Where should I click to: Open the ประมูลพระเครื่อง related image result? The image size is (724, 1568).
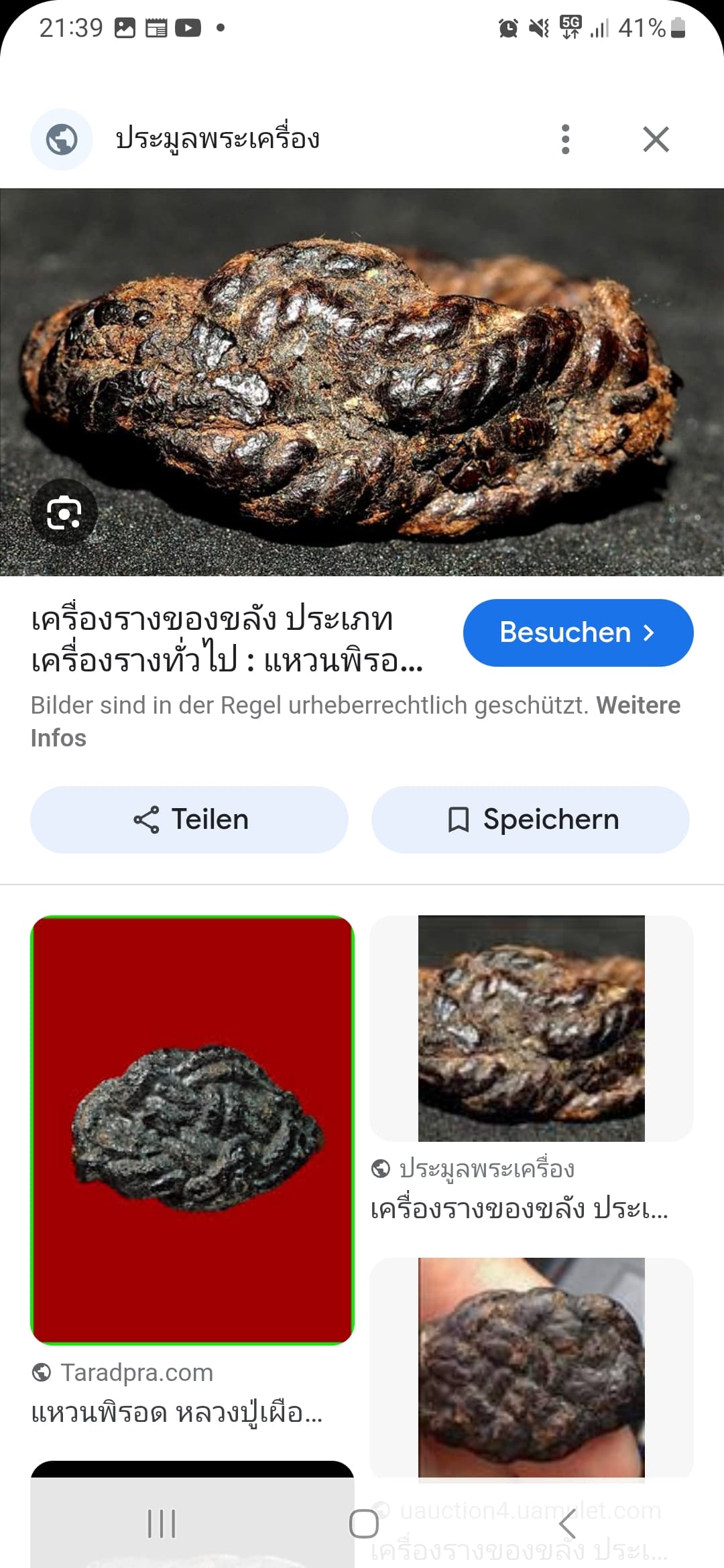pyautogui.click(x=531, y=1029)
